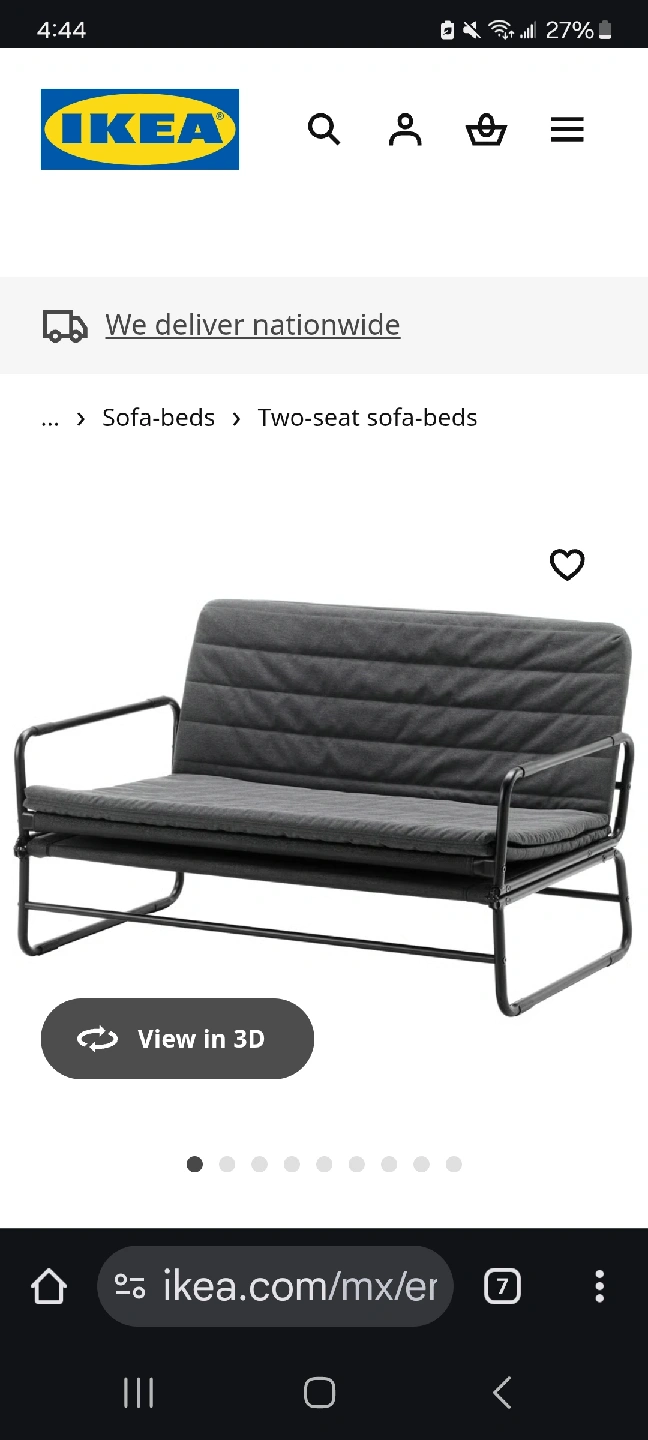This screenshot has width=648, height=1440.
Task: Open recent apps from the navigation bar
Action: click(x=138, y=1392)
